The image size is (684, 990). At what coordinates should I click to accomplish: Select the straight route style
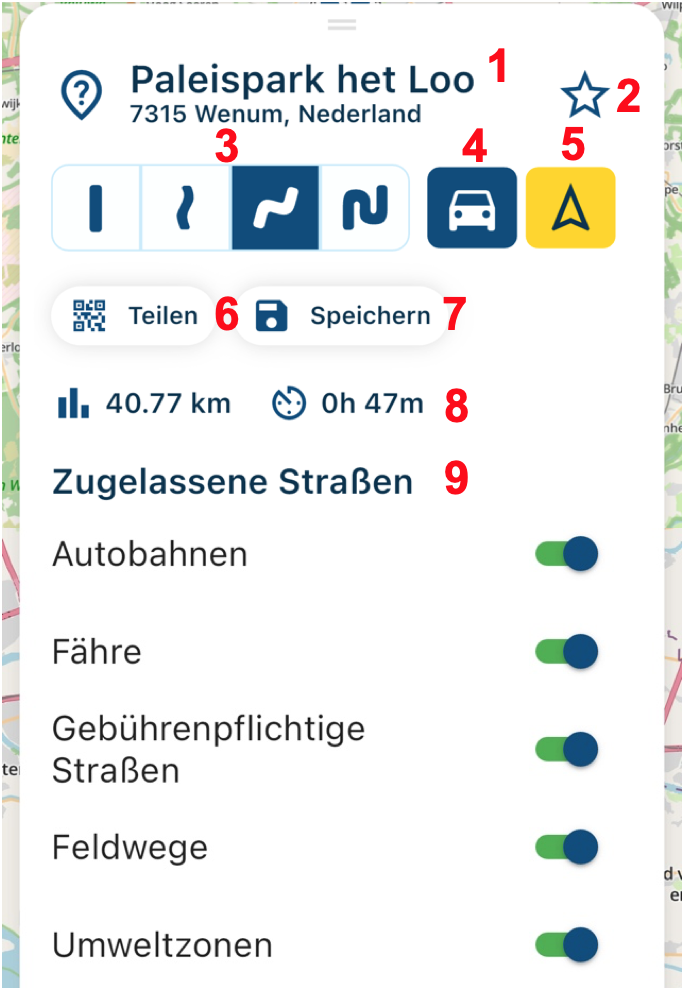pos(96,207)
